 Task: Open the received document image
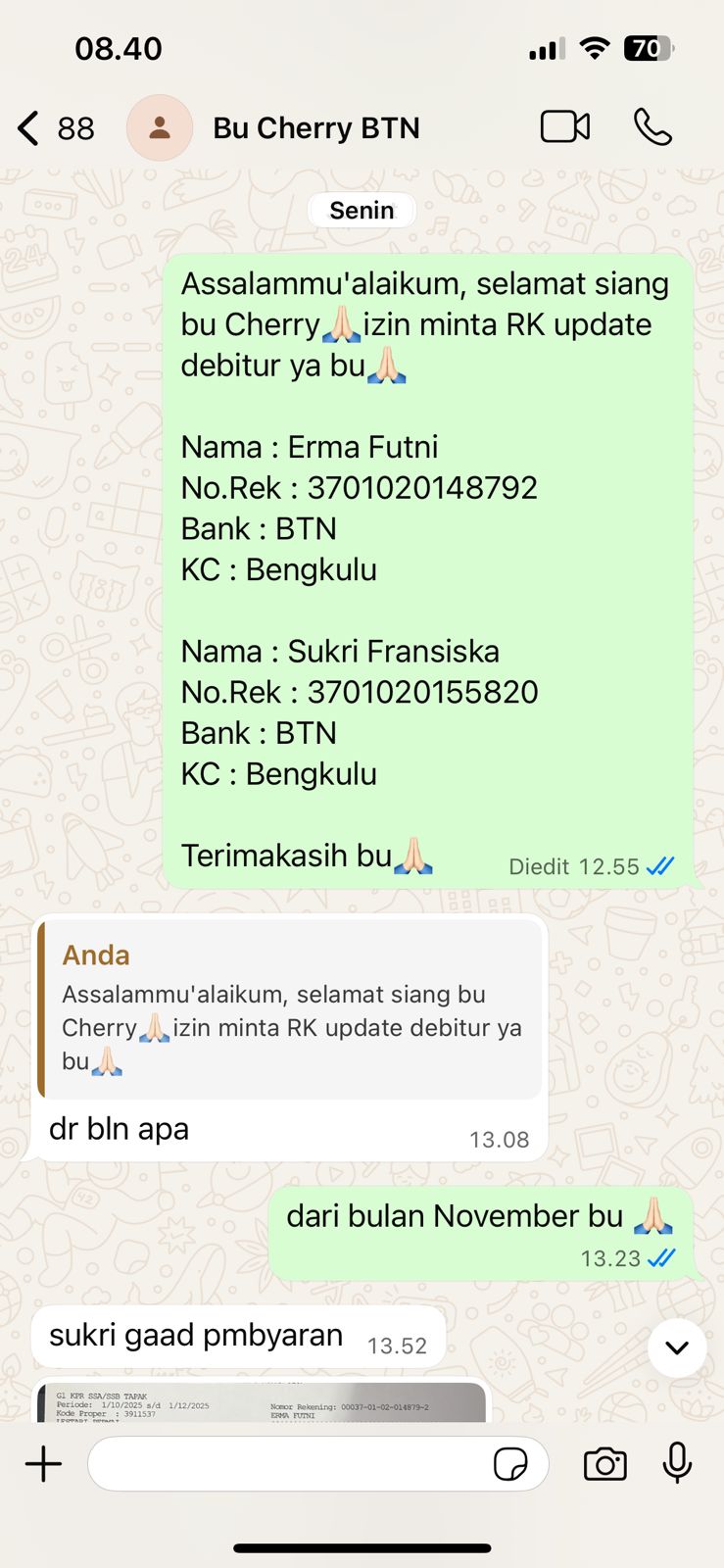tap(261, 1402)
